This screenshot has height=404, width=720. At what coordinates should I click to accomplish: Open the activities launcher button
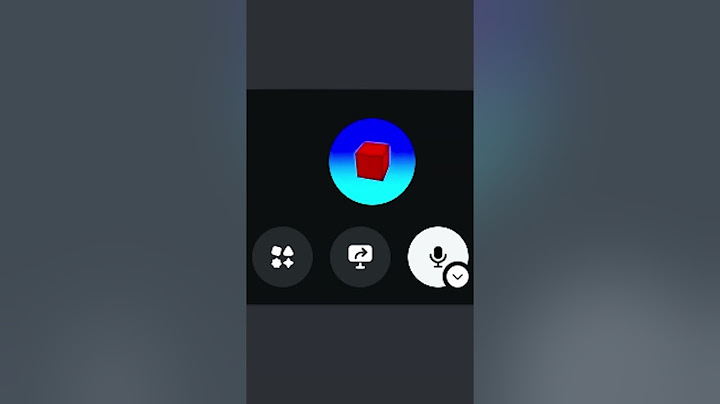(x=282, y=257)
